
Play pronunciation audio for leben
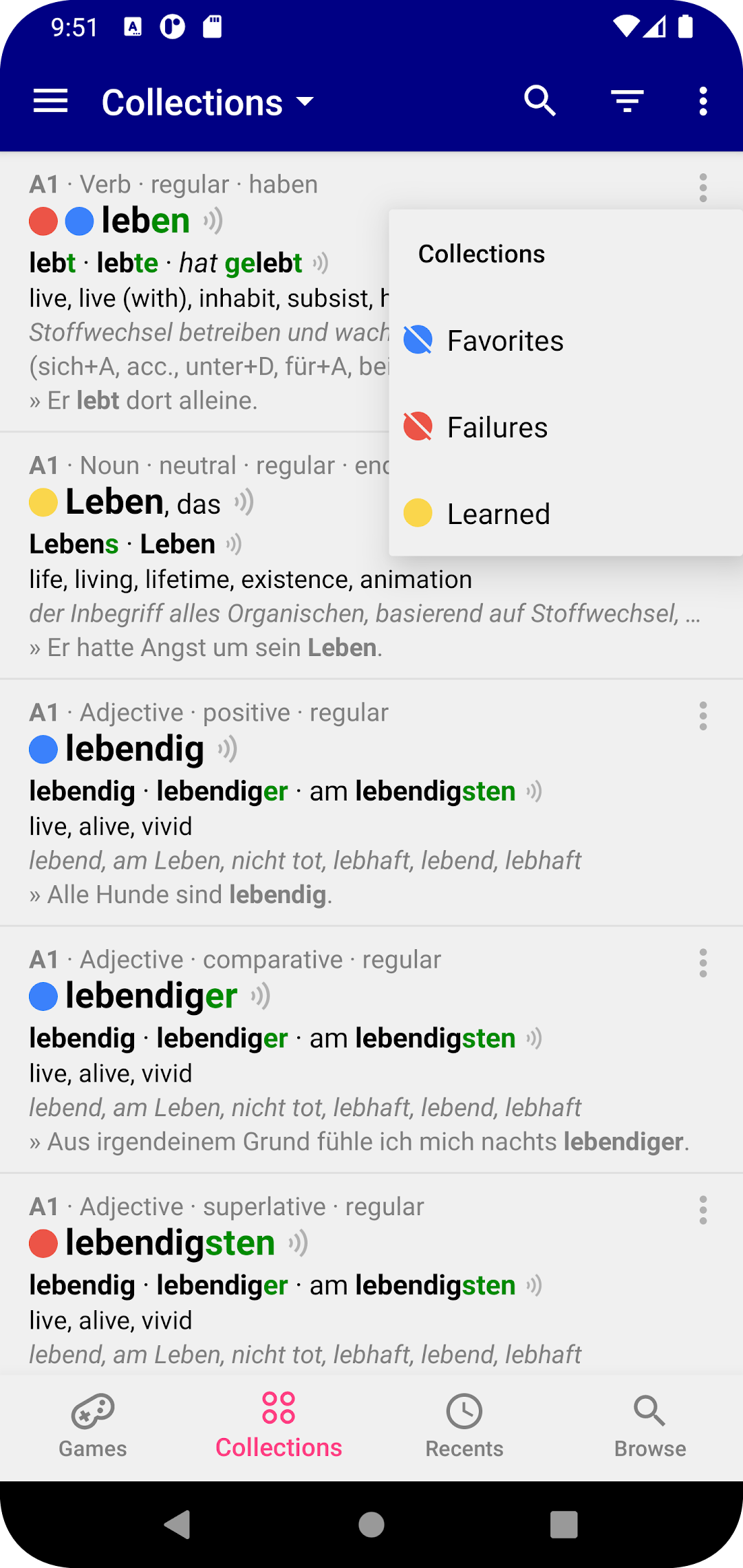pyautogui.click(x=213, y=221)
